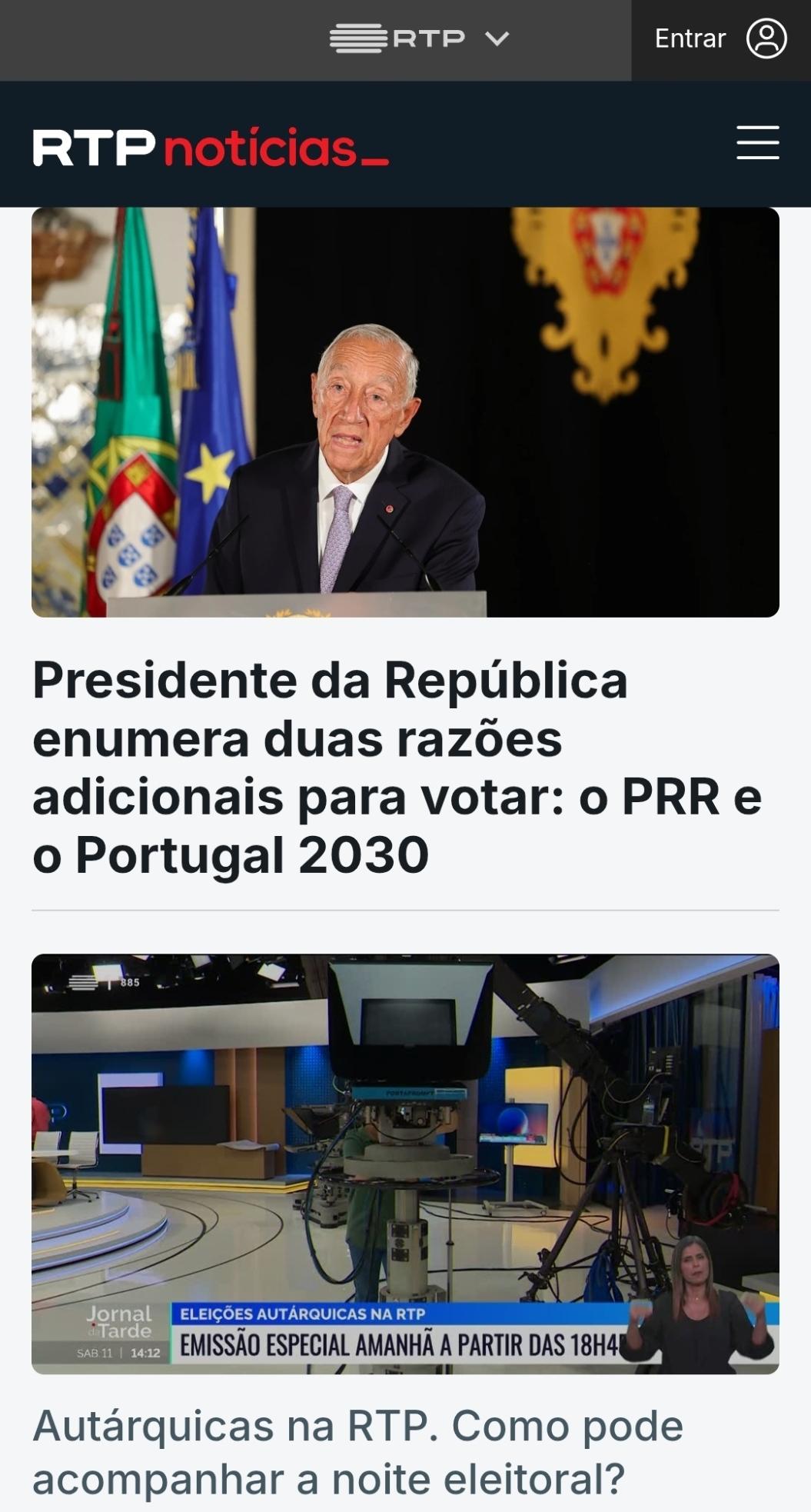Open the Presidente da República article photo
Image resolution: width=811 pixels, height=1512 pixels.
click(x=405, y=412)
